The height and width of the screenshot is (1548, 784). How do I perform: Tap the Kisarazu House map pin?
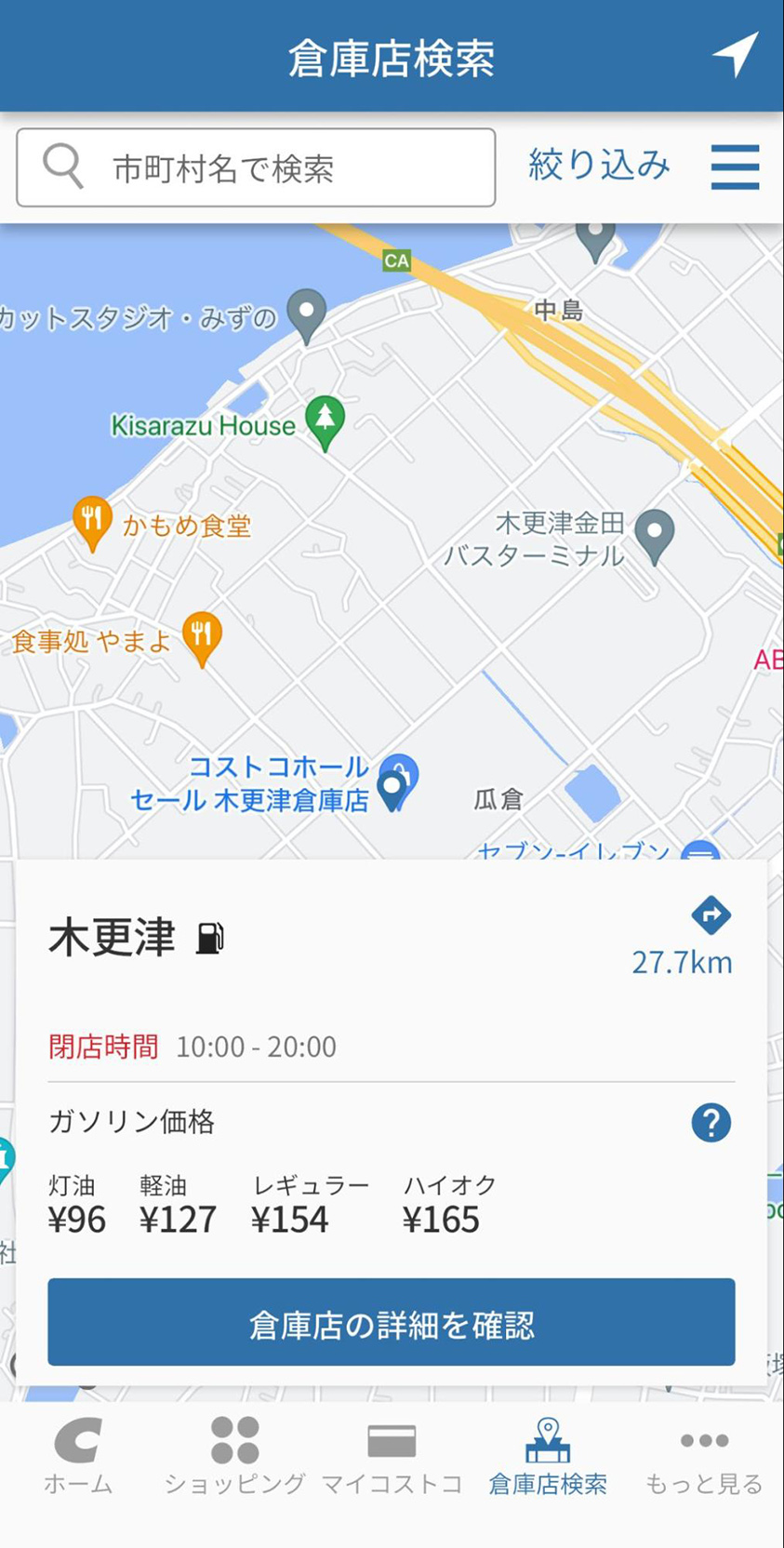coord(326,423)
